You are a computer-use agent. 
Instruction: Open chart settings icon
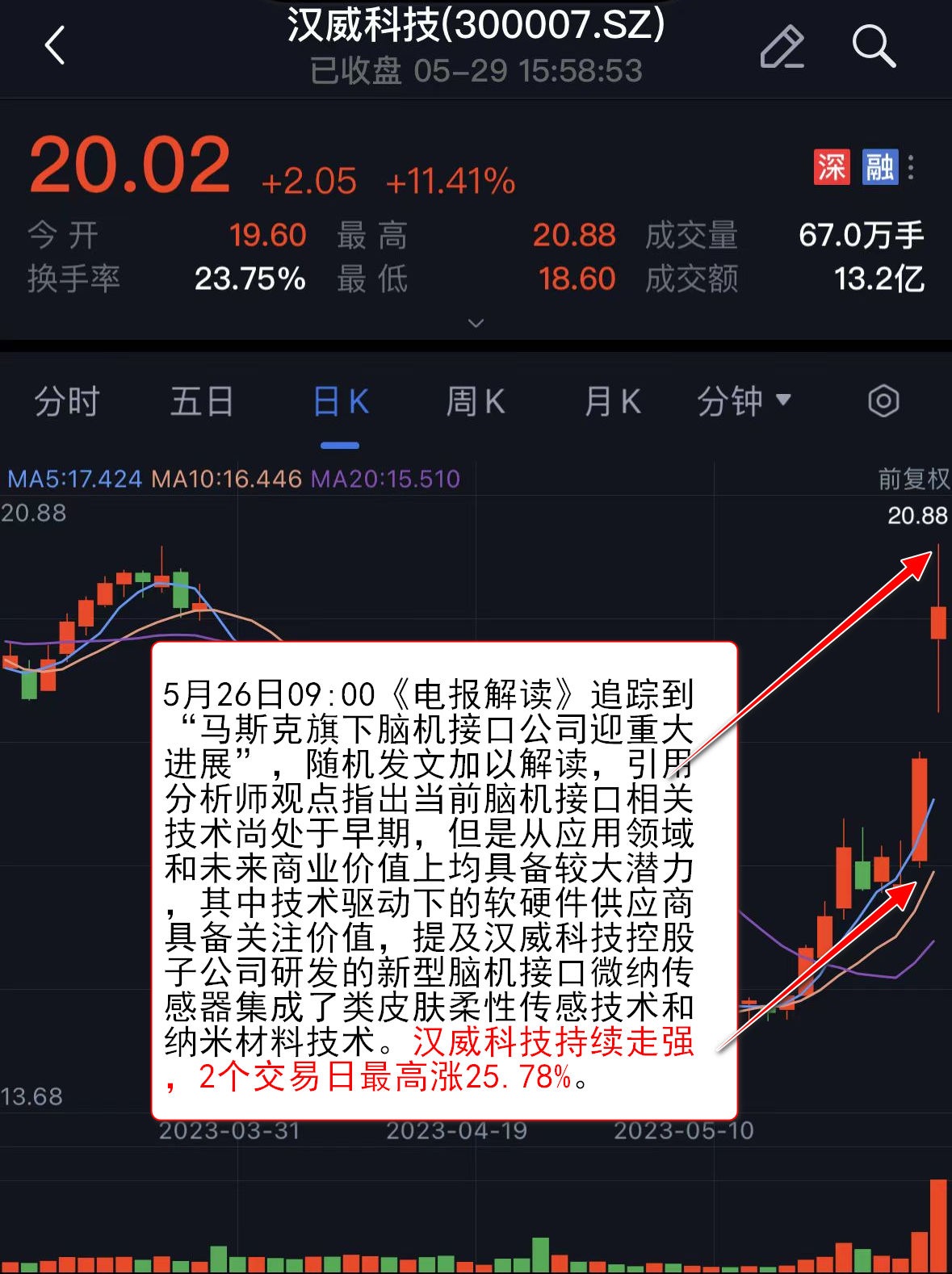point(883,401)
